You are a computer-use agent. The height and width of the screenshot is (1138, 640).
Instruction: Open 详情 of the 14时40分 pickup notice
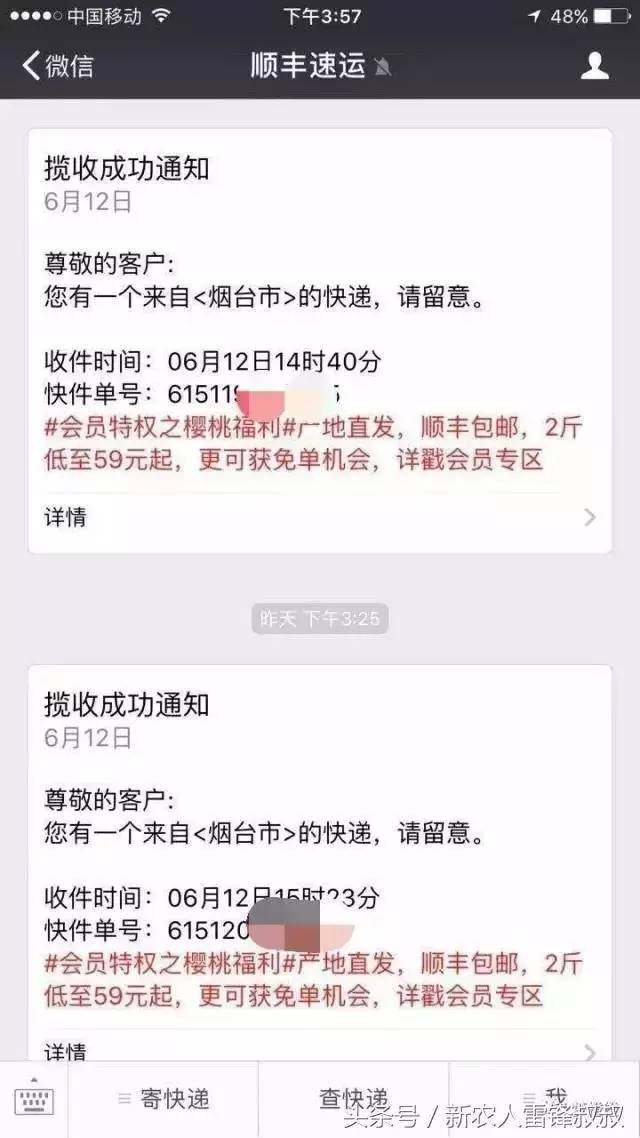tap(320, 517)
